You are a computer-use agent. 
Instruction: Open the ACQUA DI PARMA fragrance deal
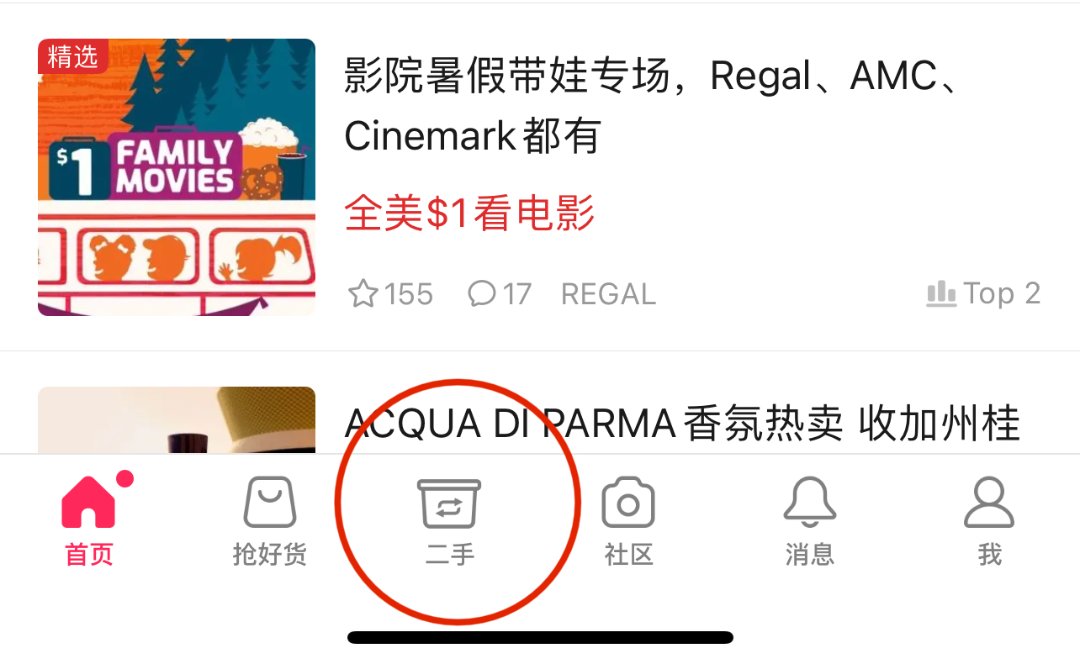point(680,424)
